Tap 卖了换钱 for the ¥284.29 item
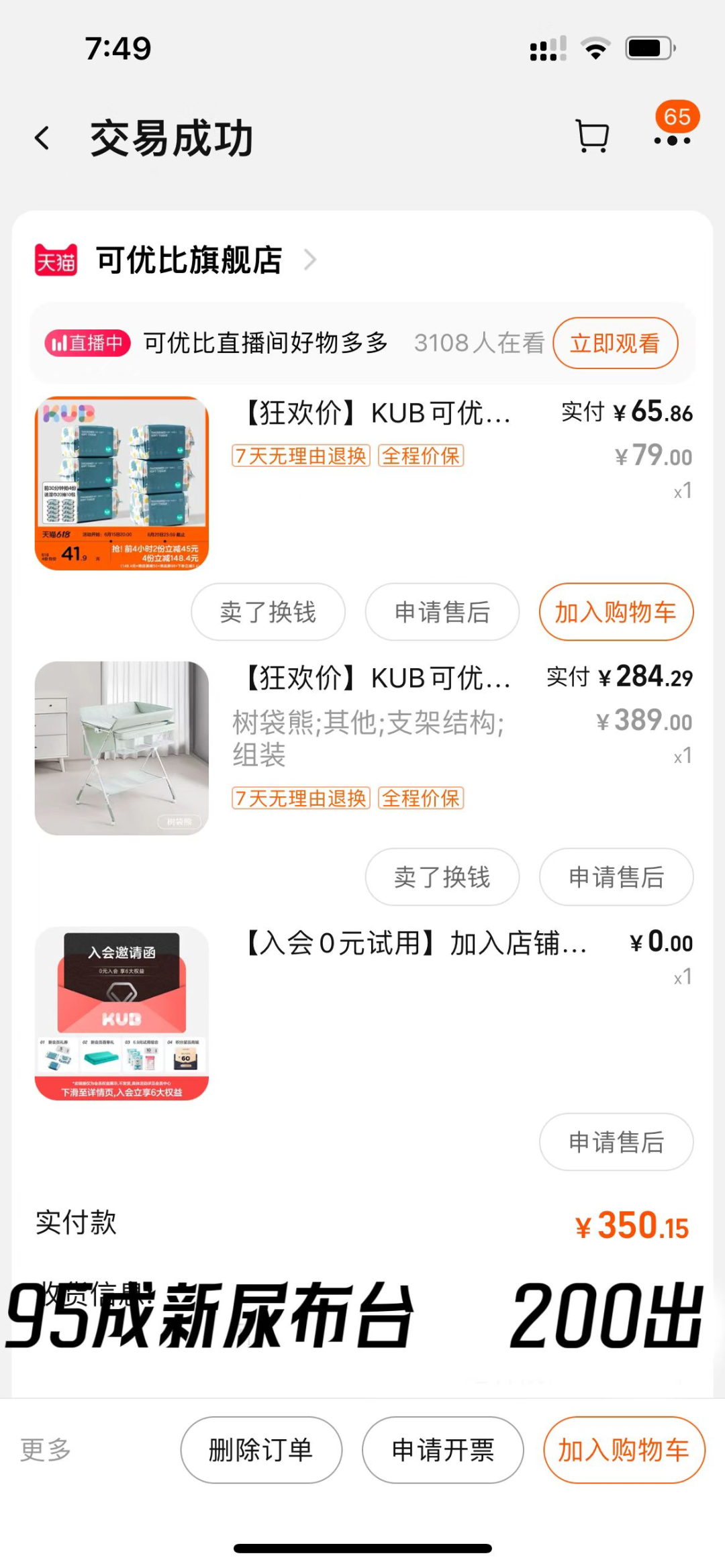Screen dimensions: 725x1568 point(442,877)
